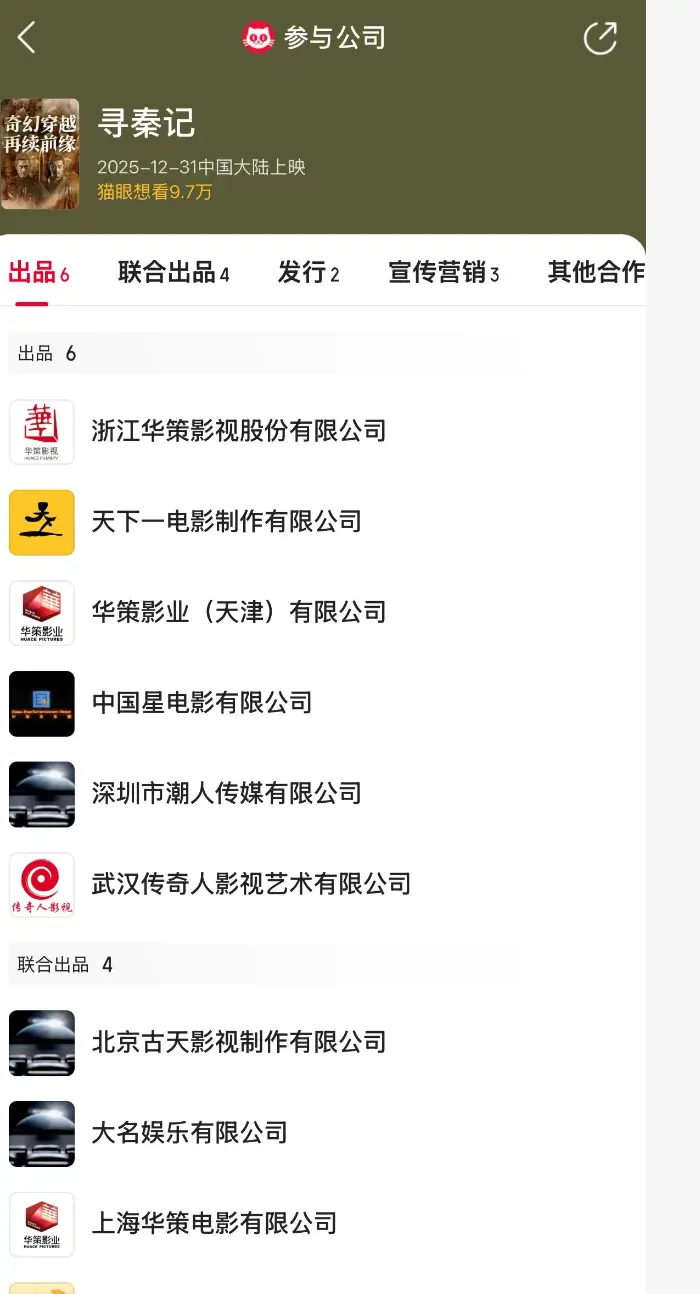Switch to the 发行 tab
This screenshot has width=700, height=1294.
pos(308,272)
